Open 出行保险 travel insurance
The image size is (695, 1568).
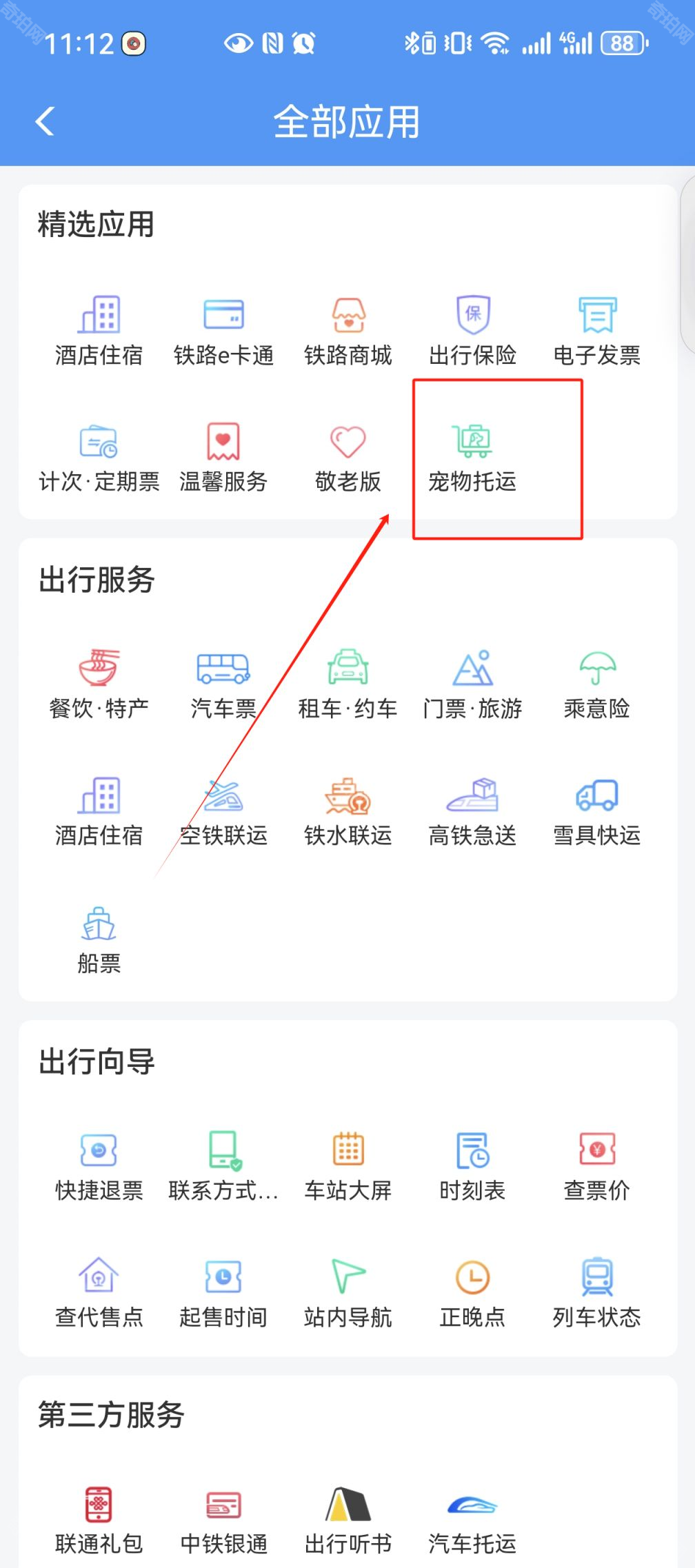click(472, 330)
